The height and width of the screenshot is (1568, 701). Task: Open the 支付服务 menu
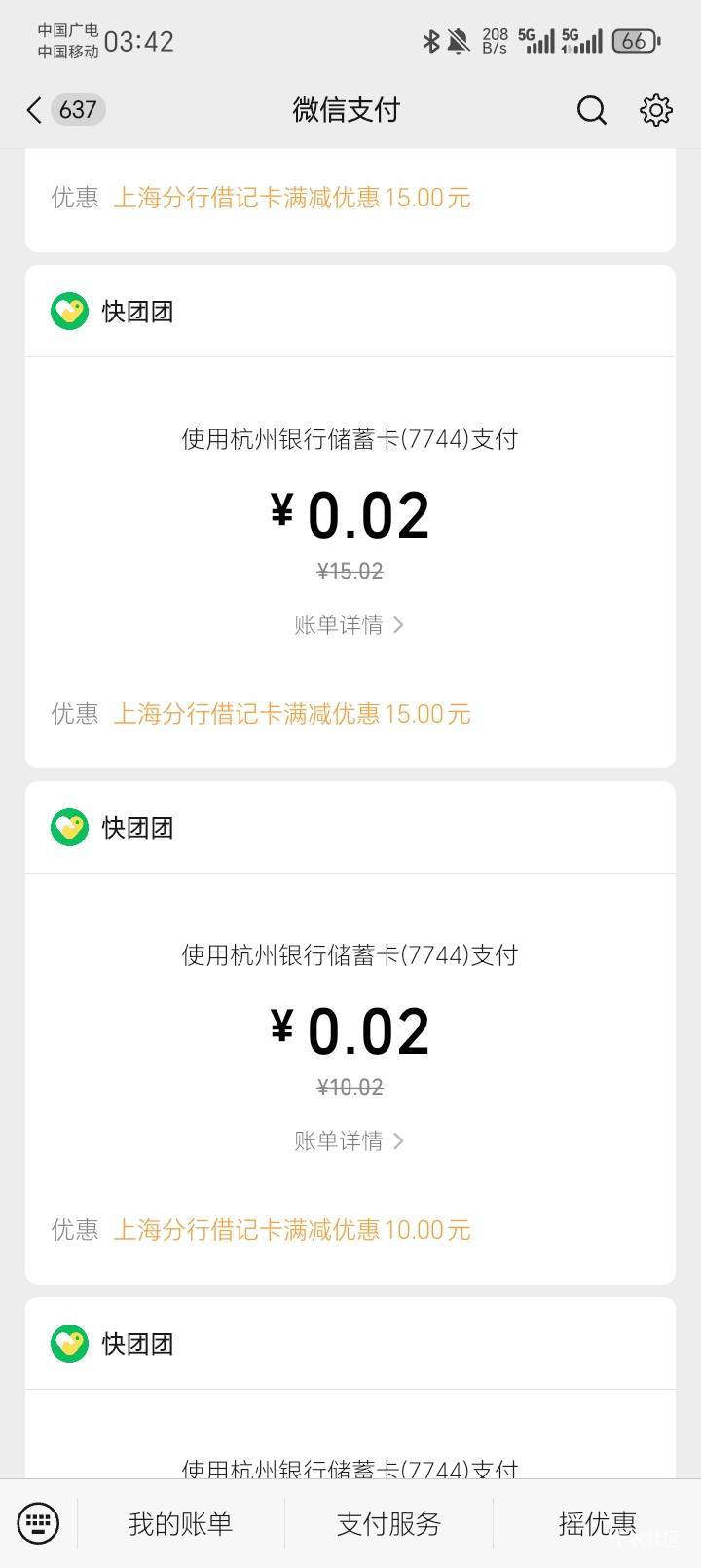coord(388,1523)
